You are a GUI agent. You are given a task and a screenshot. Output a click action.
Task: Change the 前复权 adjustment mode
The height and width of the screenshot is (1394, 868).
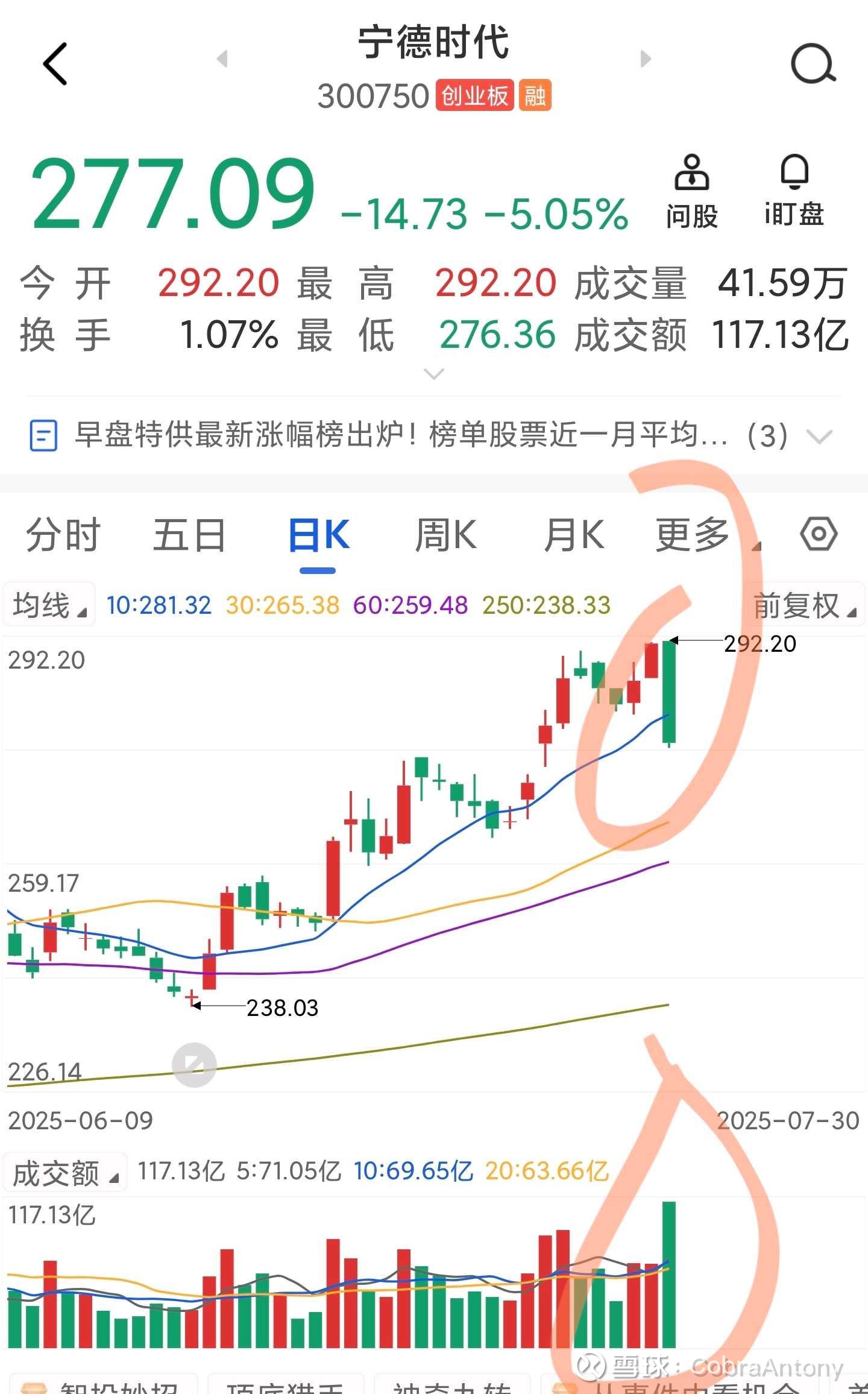coord(804,605)
